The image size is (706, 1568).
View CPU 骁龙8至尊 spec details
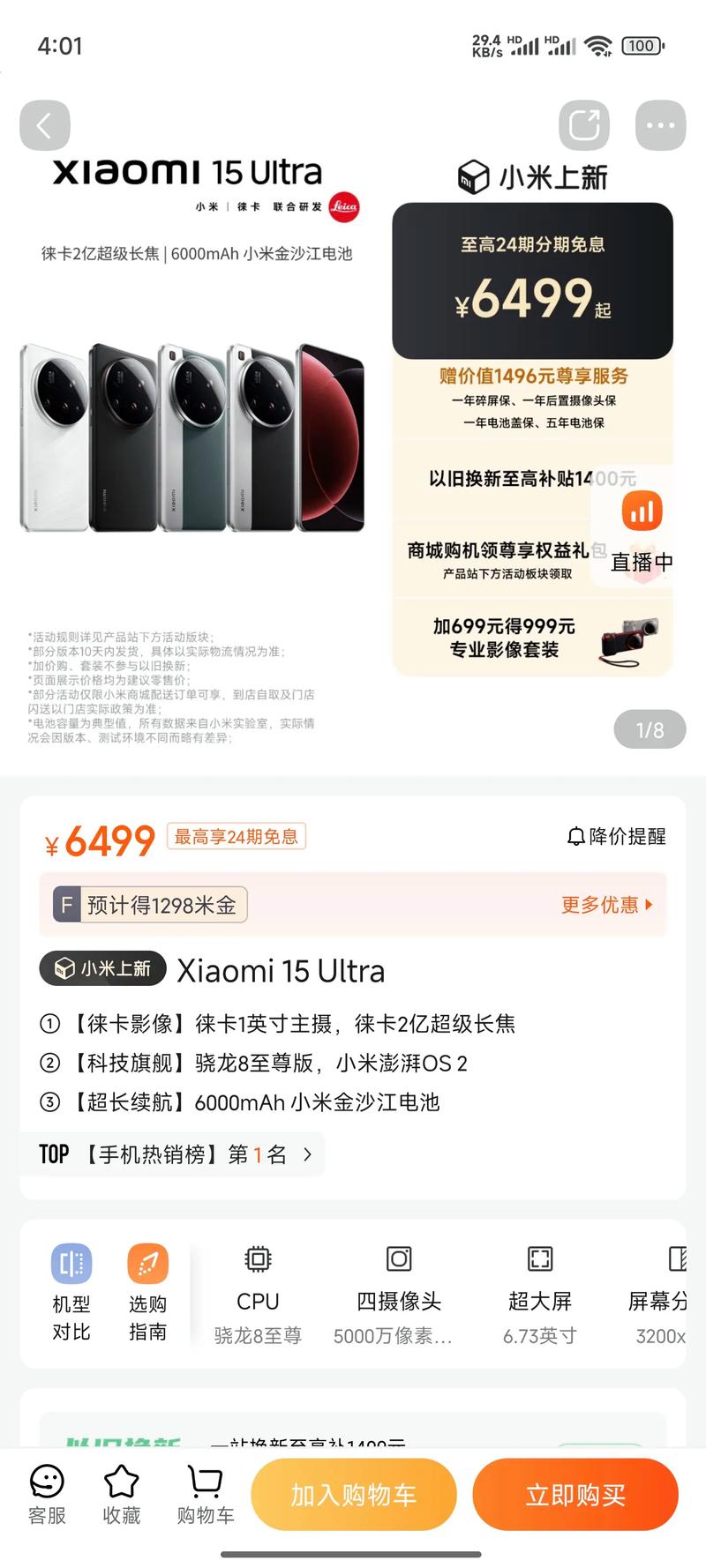point(258,1294)
